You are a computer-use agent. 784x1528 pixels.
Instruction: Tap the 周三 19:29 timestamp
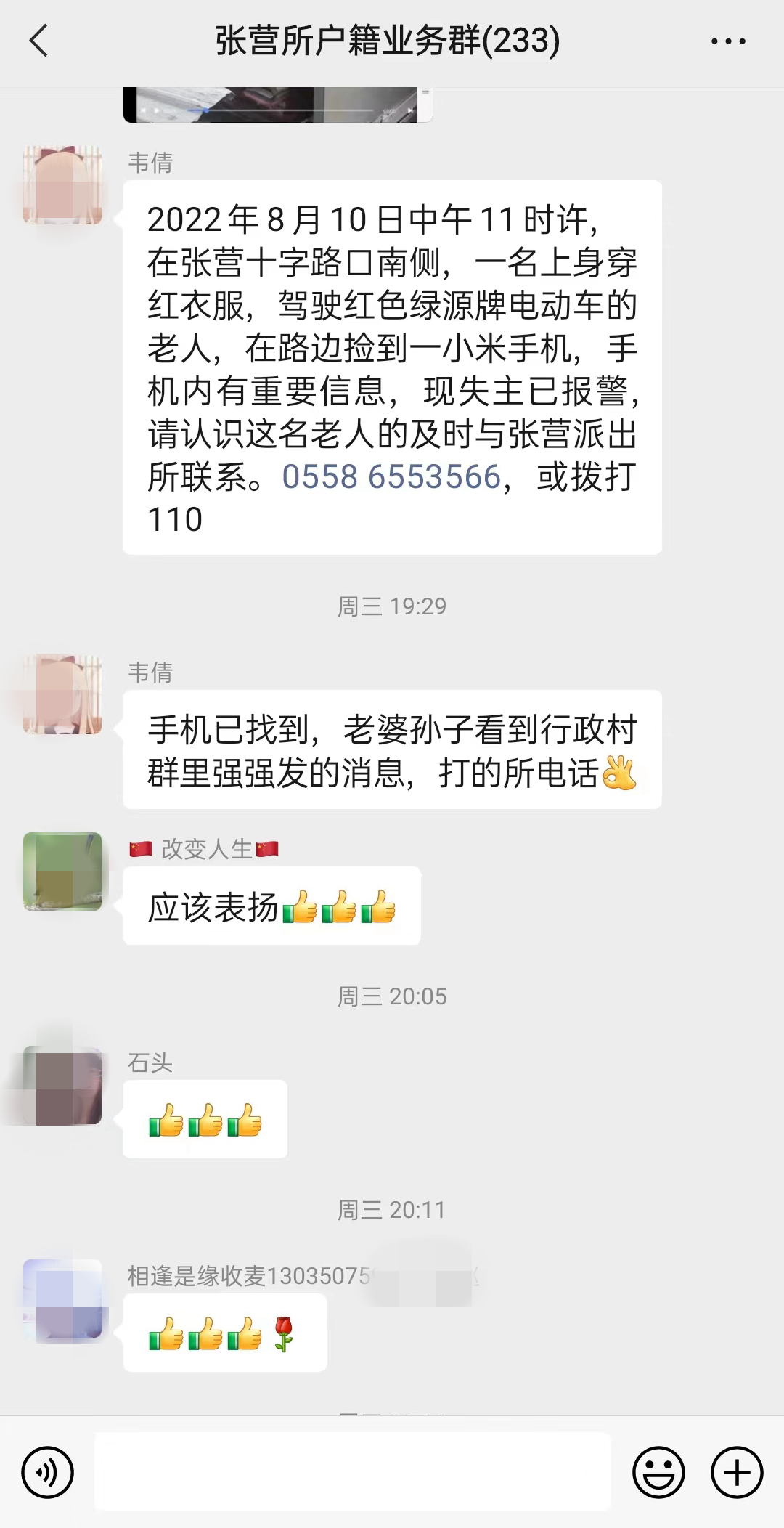(392, 606)
